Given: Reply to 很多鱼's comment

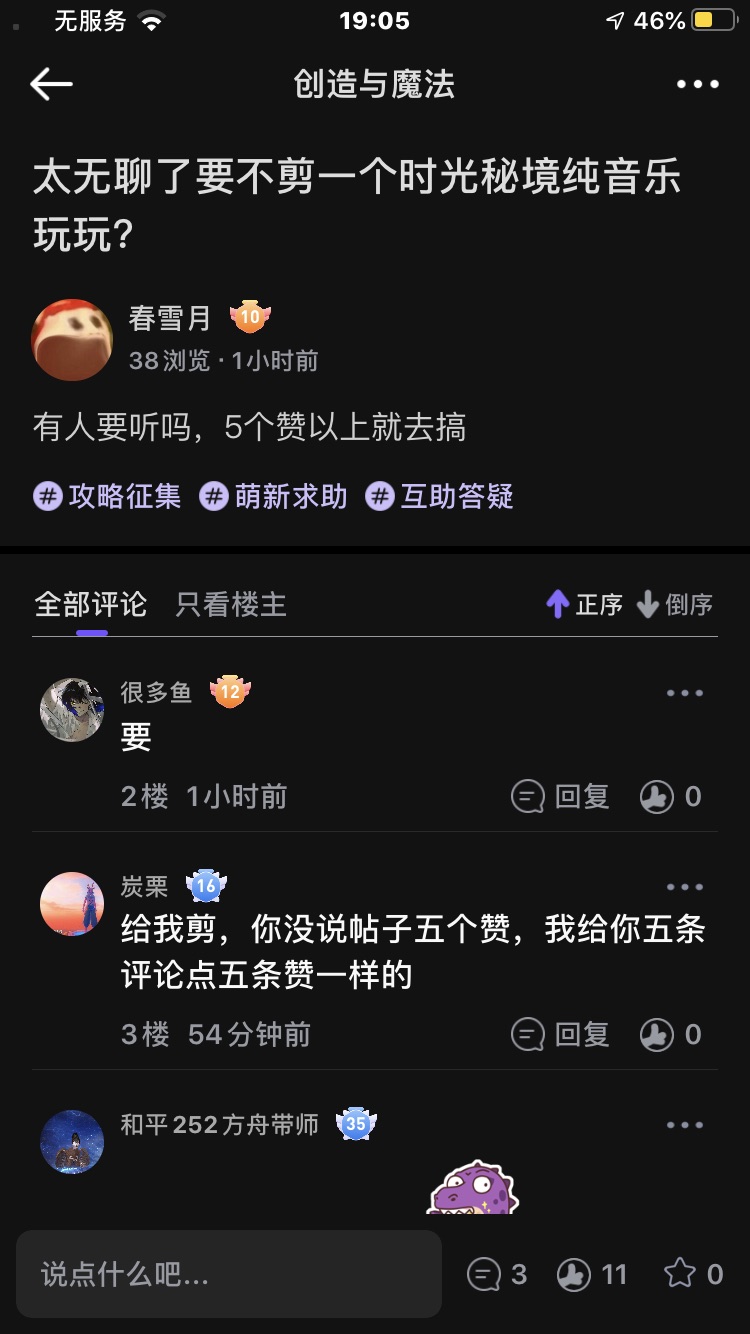Looking at the screenshot, I should tap(560, 797).
